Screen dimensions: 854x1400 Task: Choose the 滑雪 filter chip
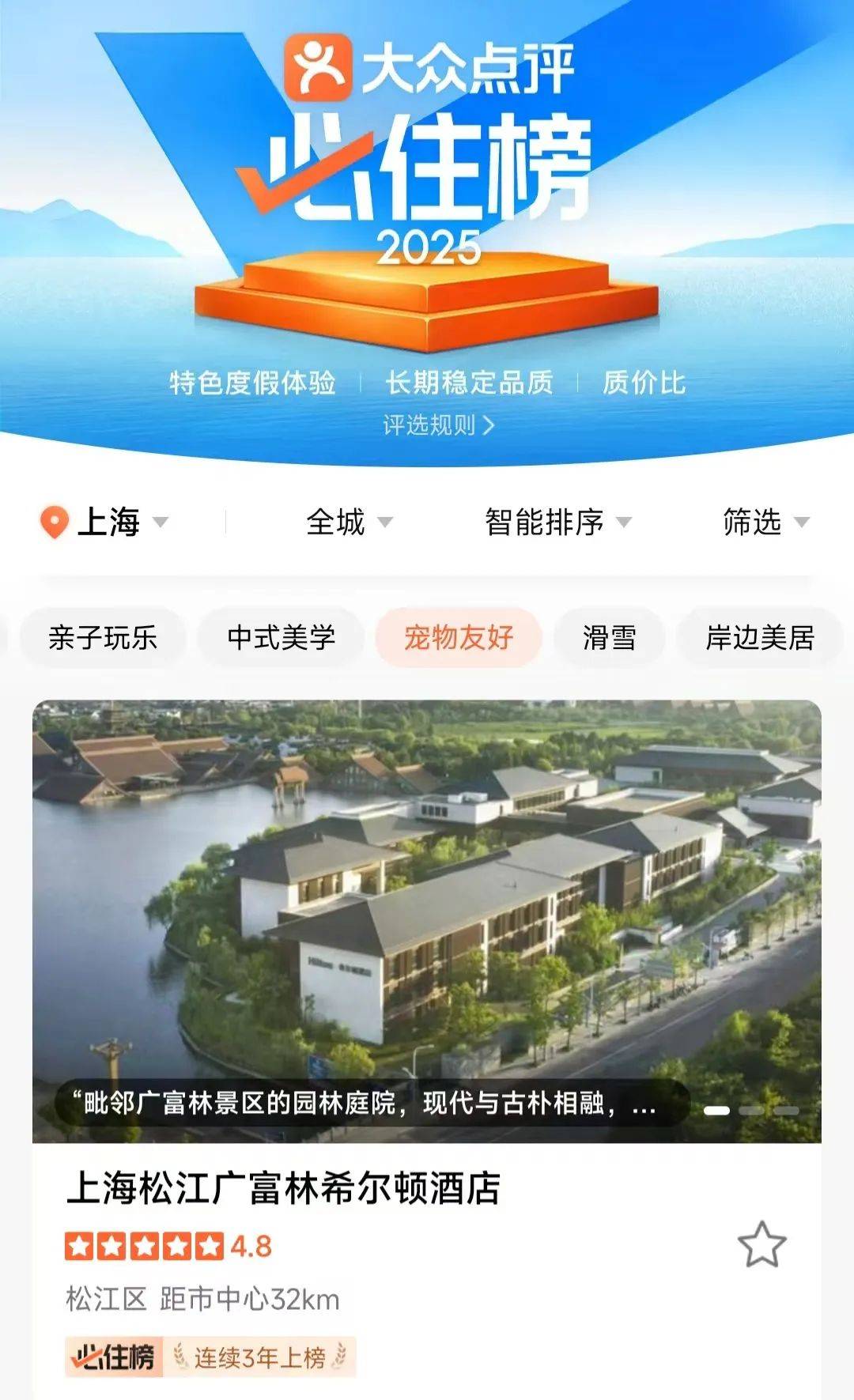pyautogui.click(x=609, y=637)
